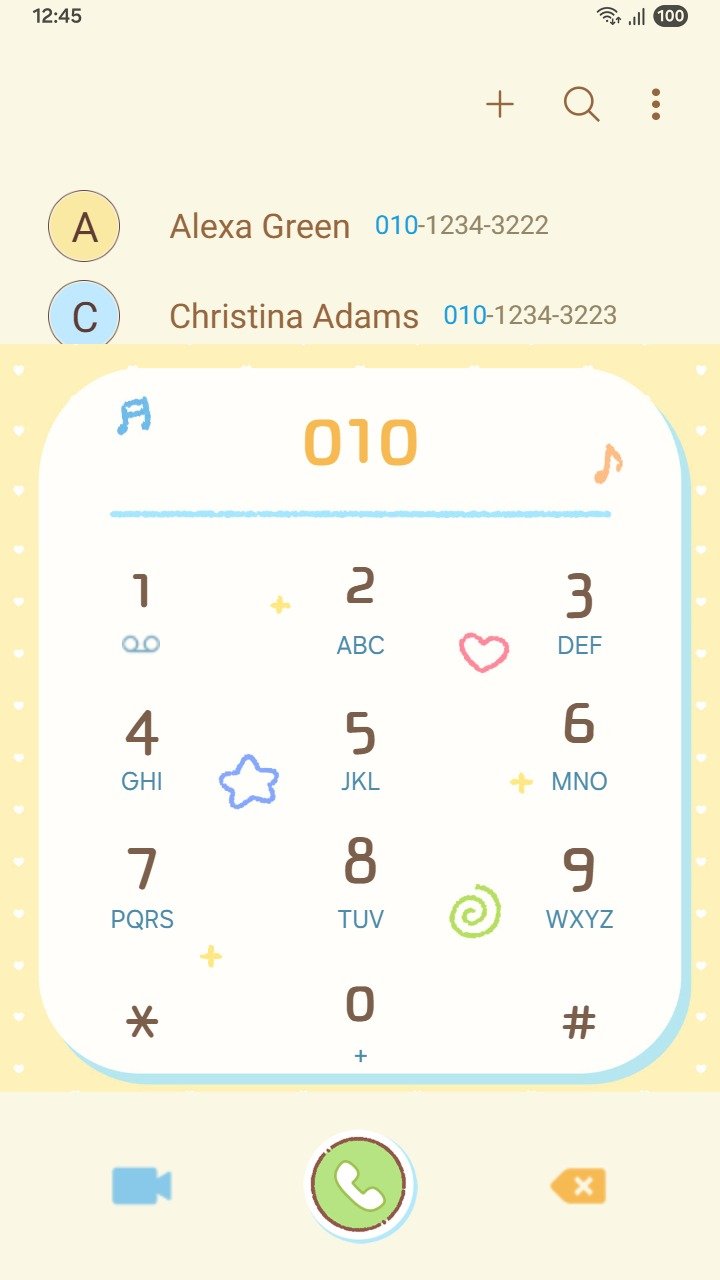Dial the 5 JKL key

(360, 750)
